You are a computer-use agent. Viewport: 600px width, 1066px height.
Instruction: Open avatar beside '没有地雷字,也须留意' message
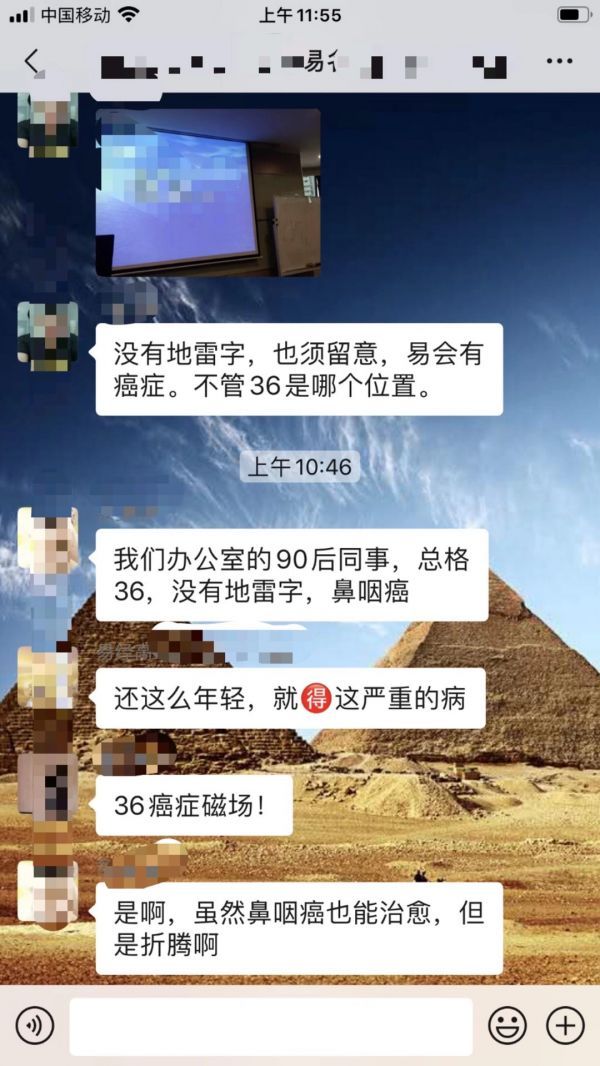coord(47,336)
